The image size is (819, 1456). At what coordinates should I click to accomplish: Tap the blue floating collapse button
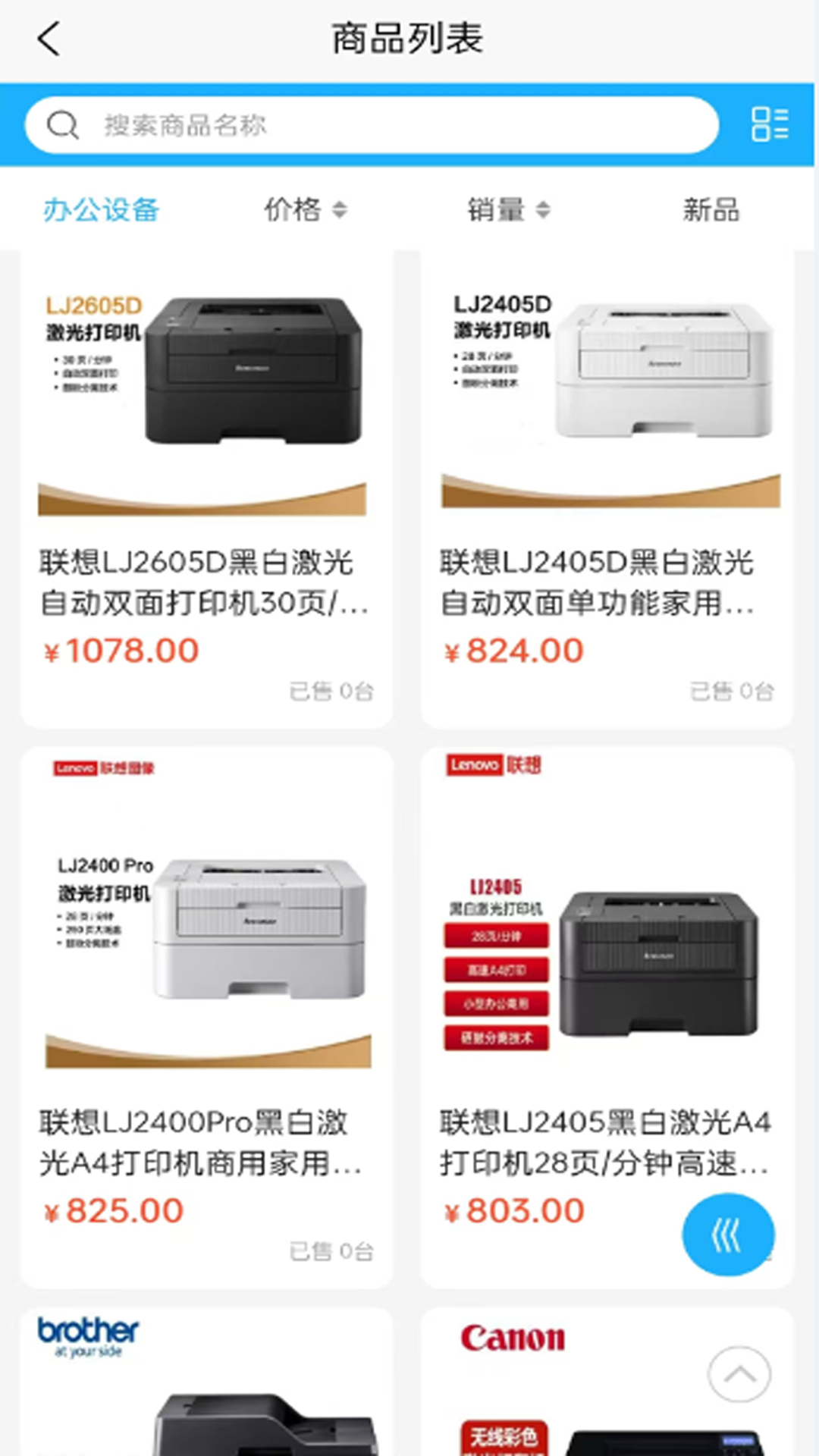tap(728, 1235)
